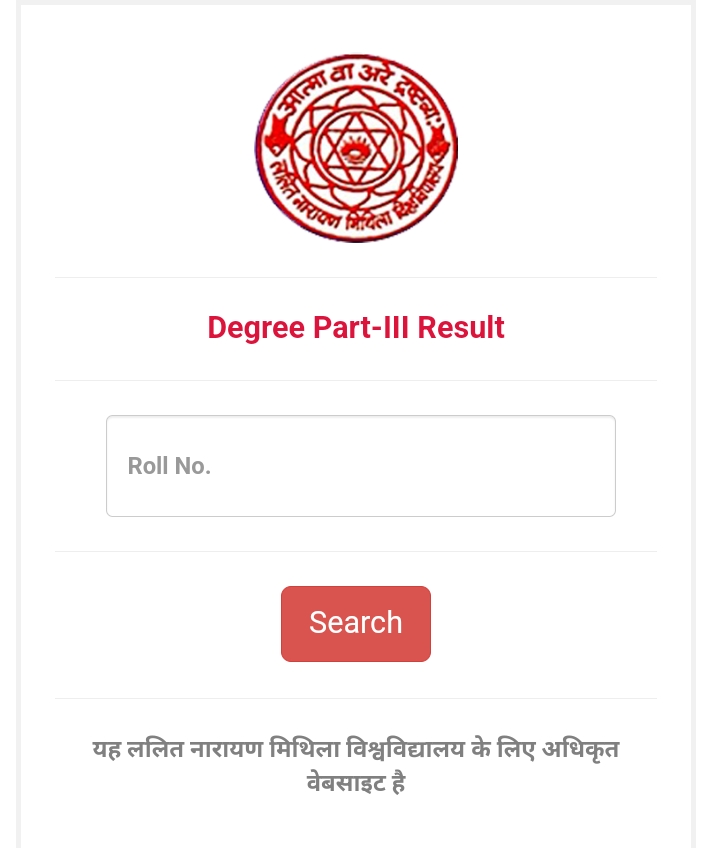This screenshot has width=716, height=848.
Task: Tap the red Search button
Action: (355, 623)
